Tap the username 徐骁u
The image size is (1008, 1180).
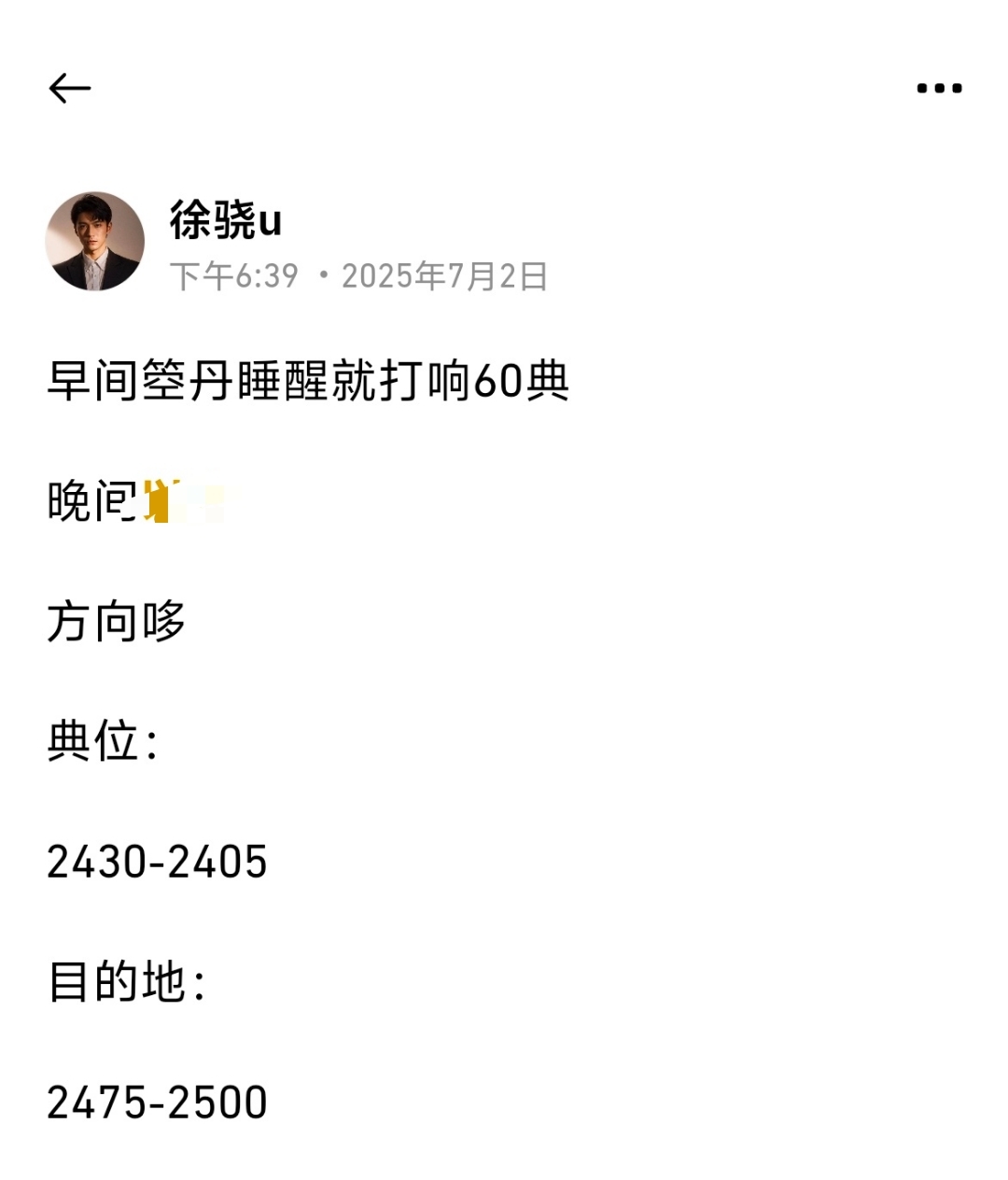point(226,221)
